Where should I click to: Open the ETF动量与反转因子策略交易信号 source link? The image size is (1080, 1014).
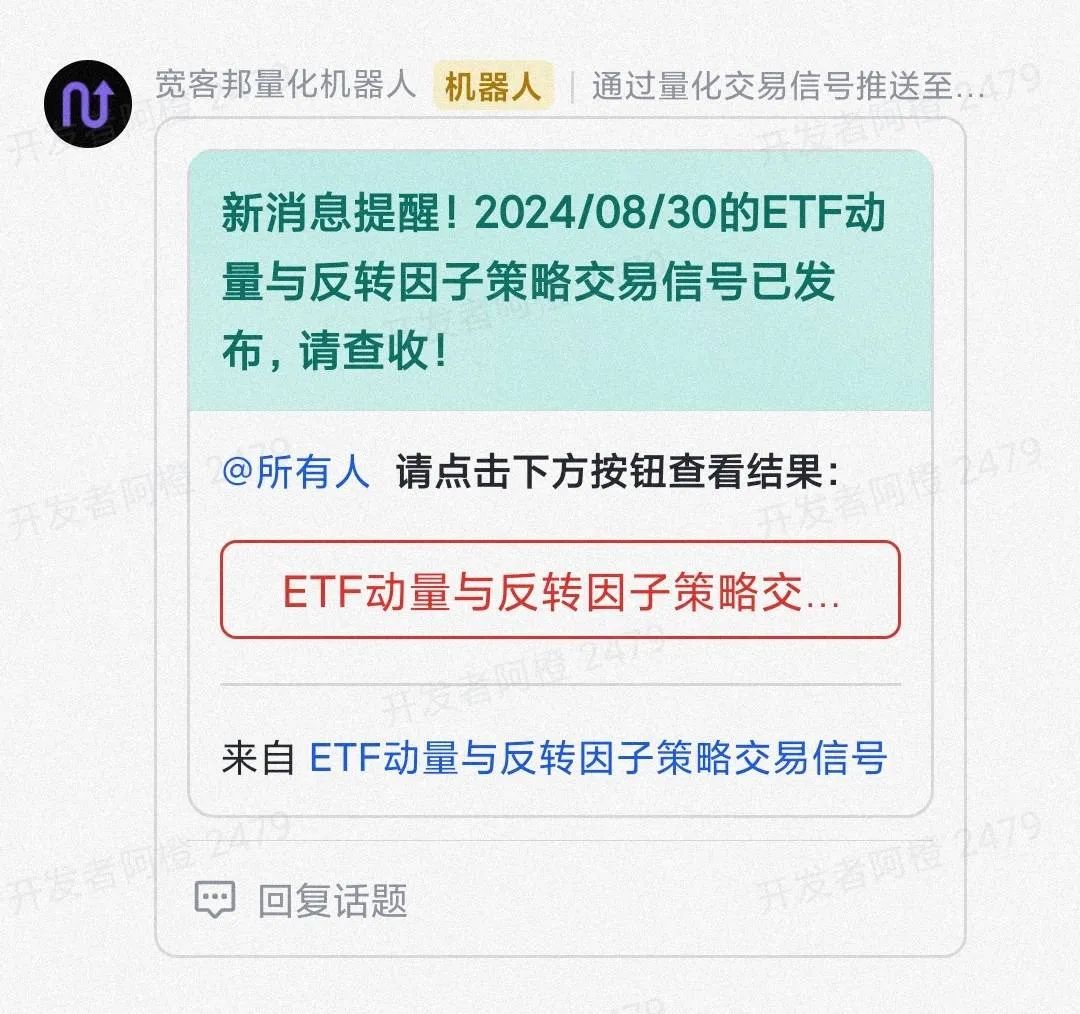[x=597, y=759]
